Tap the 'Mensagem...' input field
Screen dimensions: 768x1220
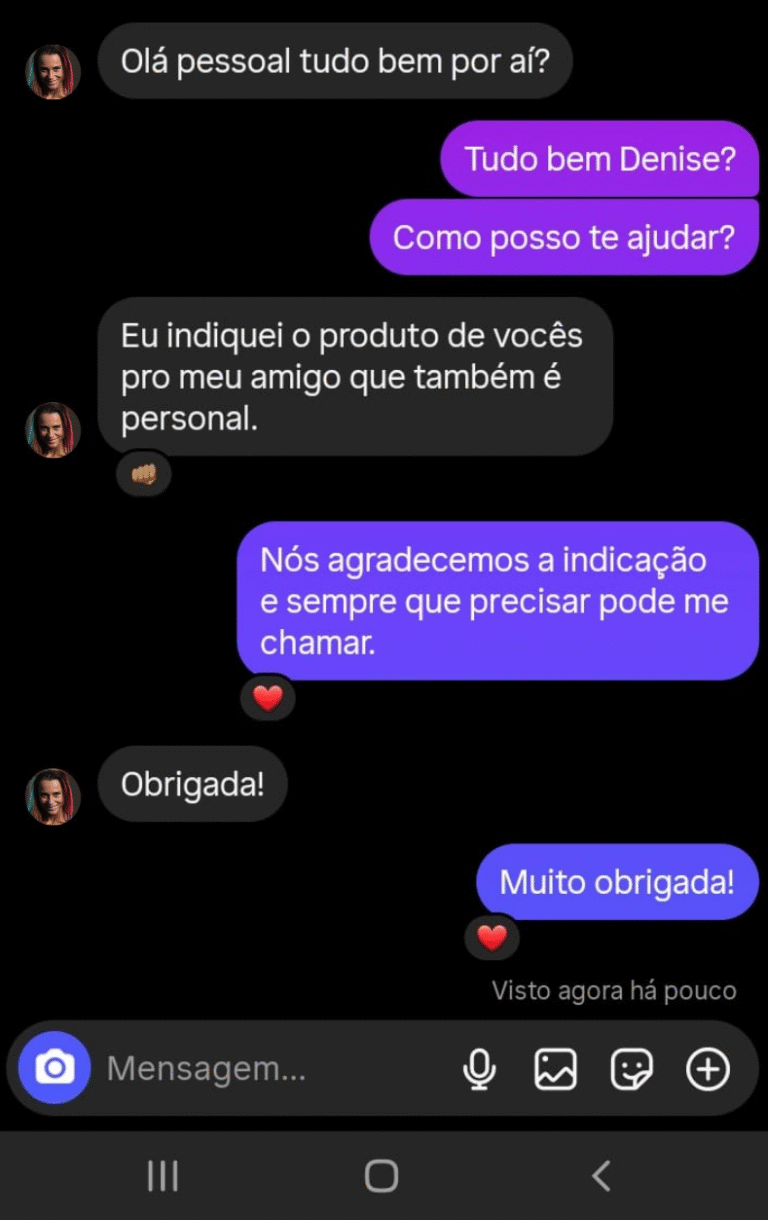point(250,1068)
